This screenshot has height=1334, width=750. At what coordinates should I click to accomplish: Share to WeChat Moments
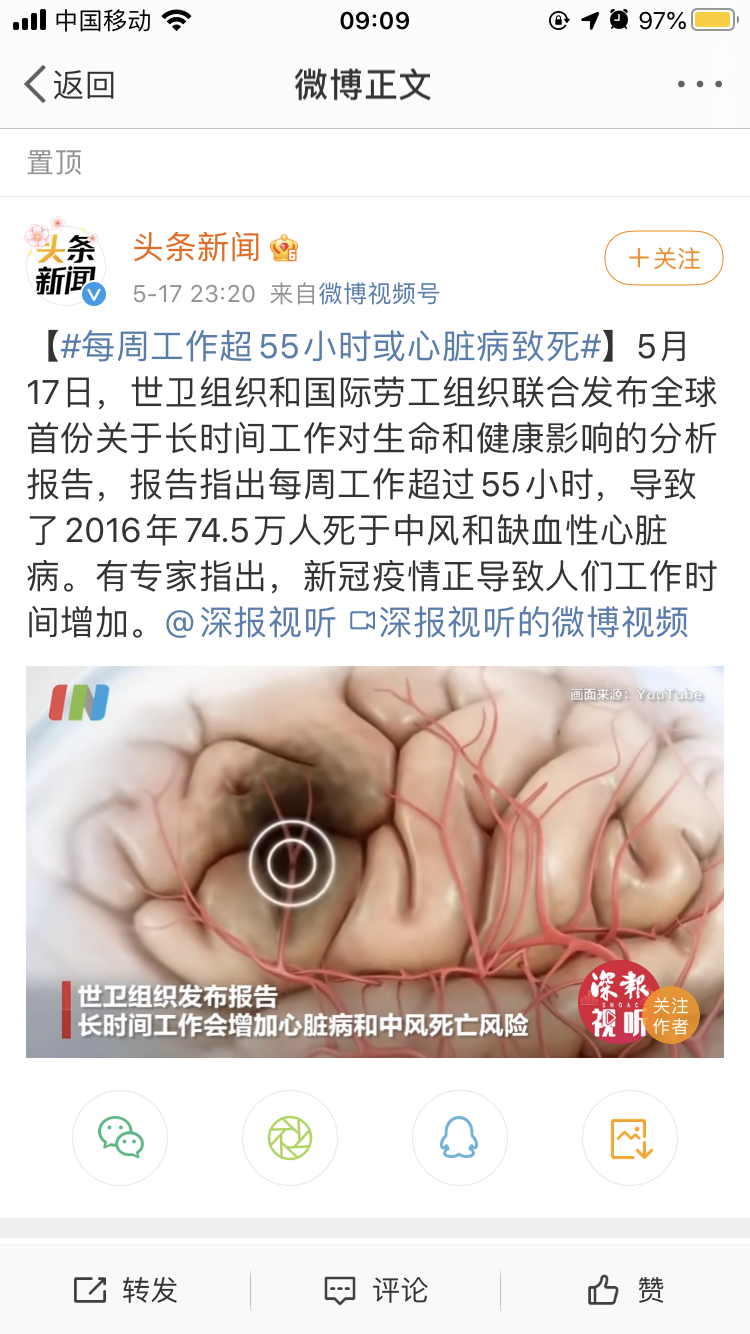(x=290, y=1138)
